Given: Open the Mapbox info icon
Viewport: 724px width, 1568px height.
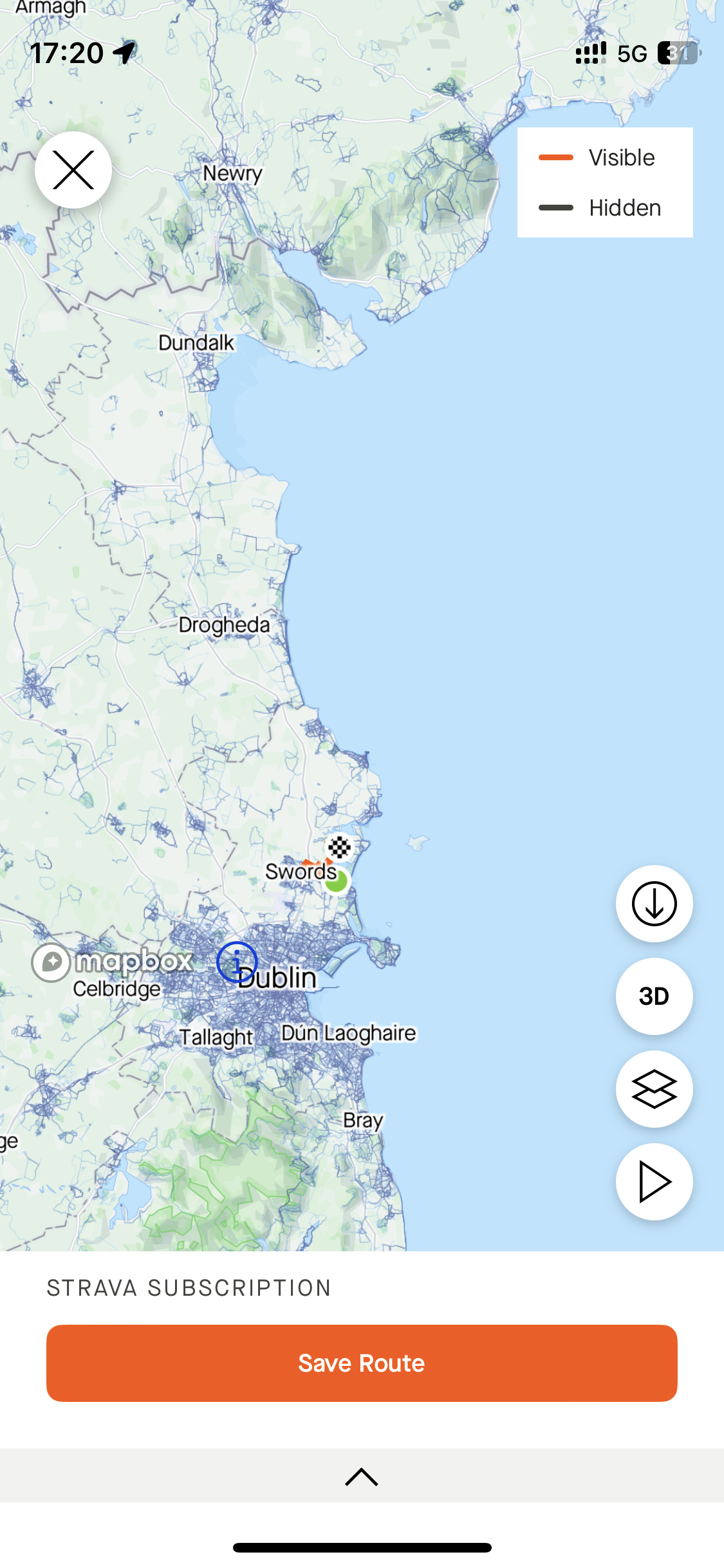Looking at the screenshot, I should [x=237, y=962].
